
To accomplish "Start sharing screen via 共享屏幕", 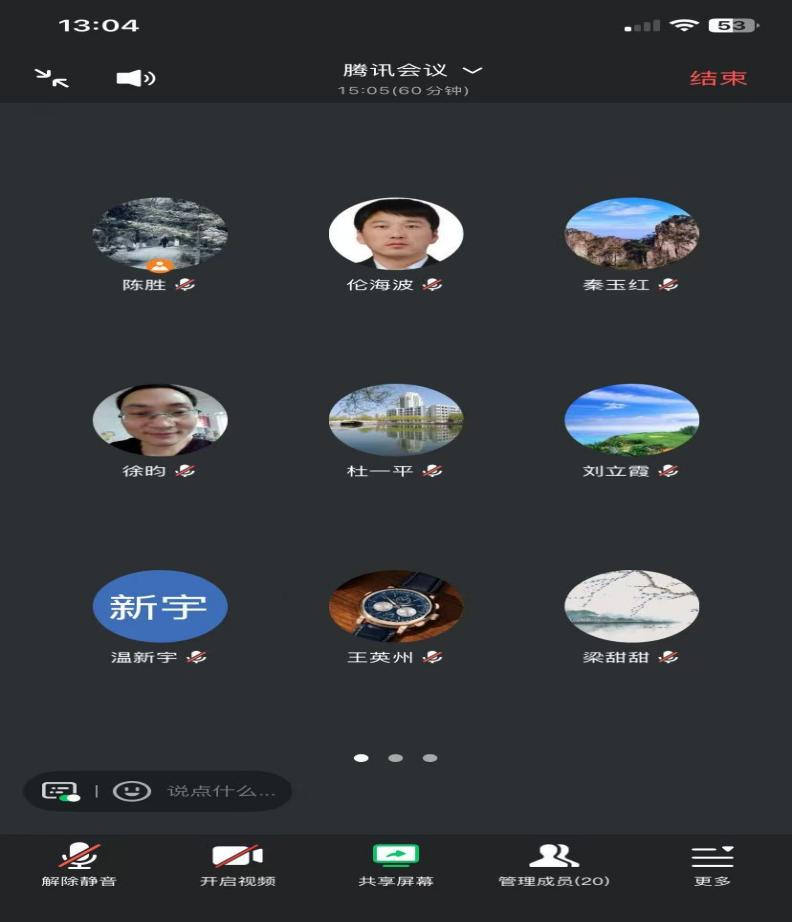I will tap(396, 865).
